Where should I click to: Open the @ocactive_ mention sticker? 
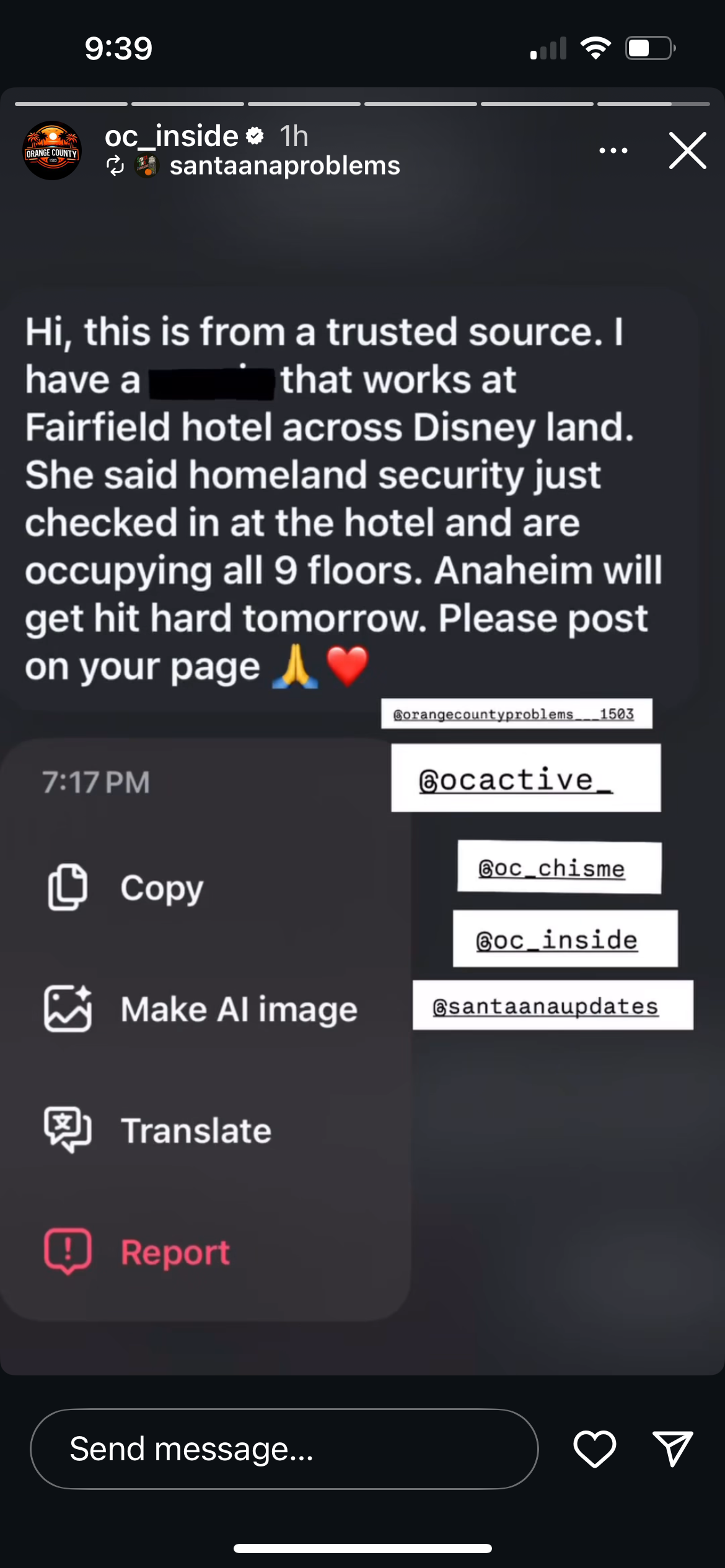coord(525,778)
